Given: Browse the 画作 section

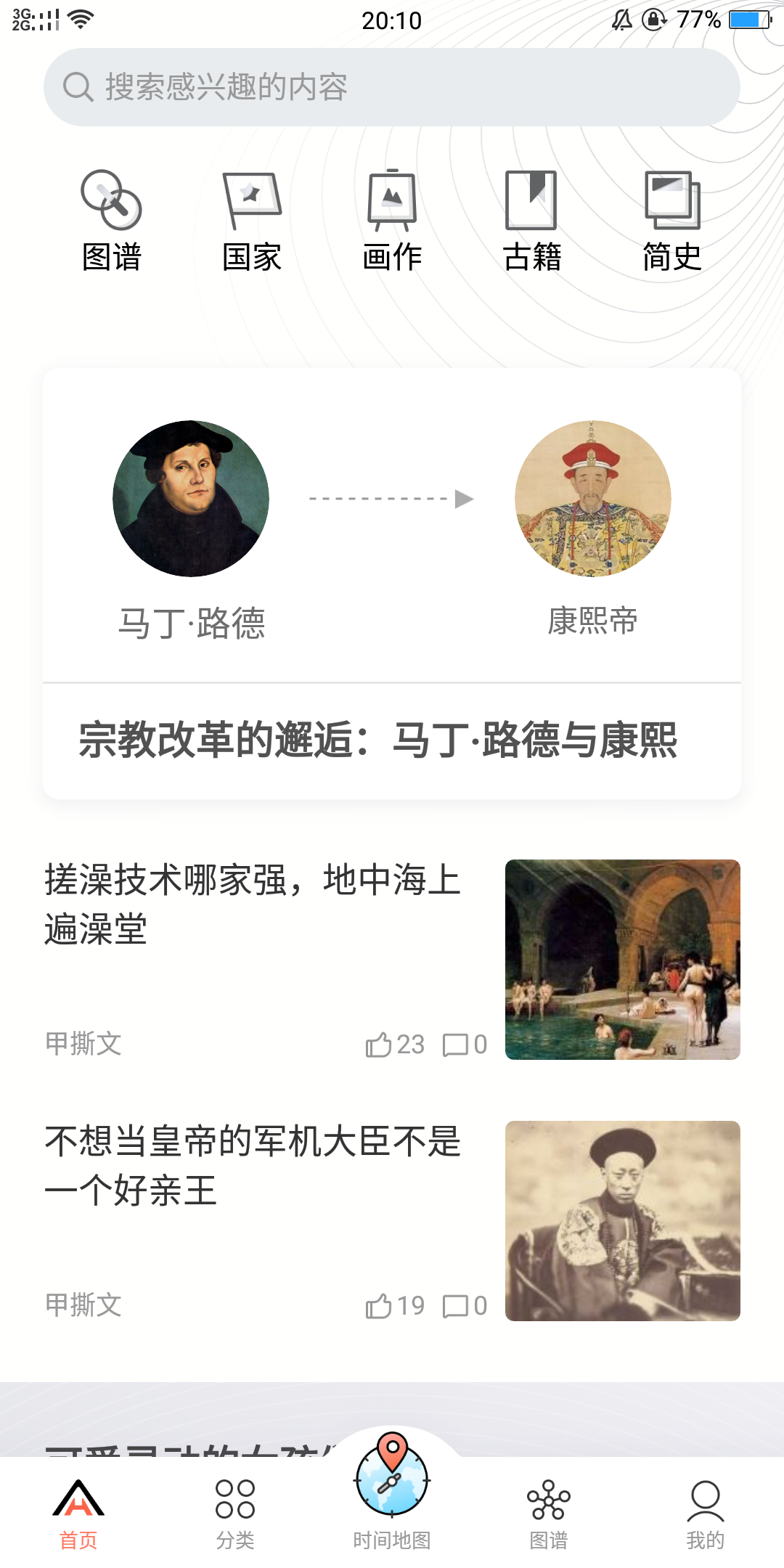Looking at the screenshot, I should pos(392,221).
